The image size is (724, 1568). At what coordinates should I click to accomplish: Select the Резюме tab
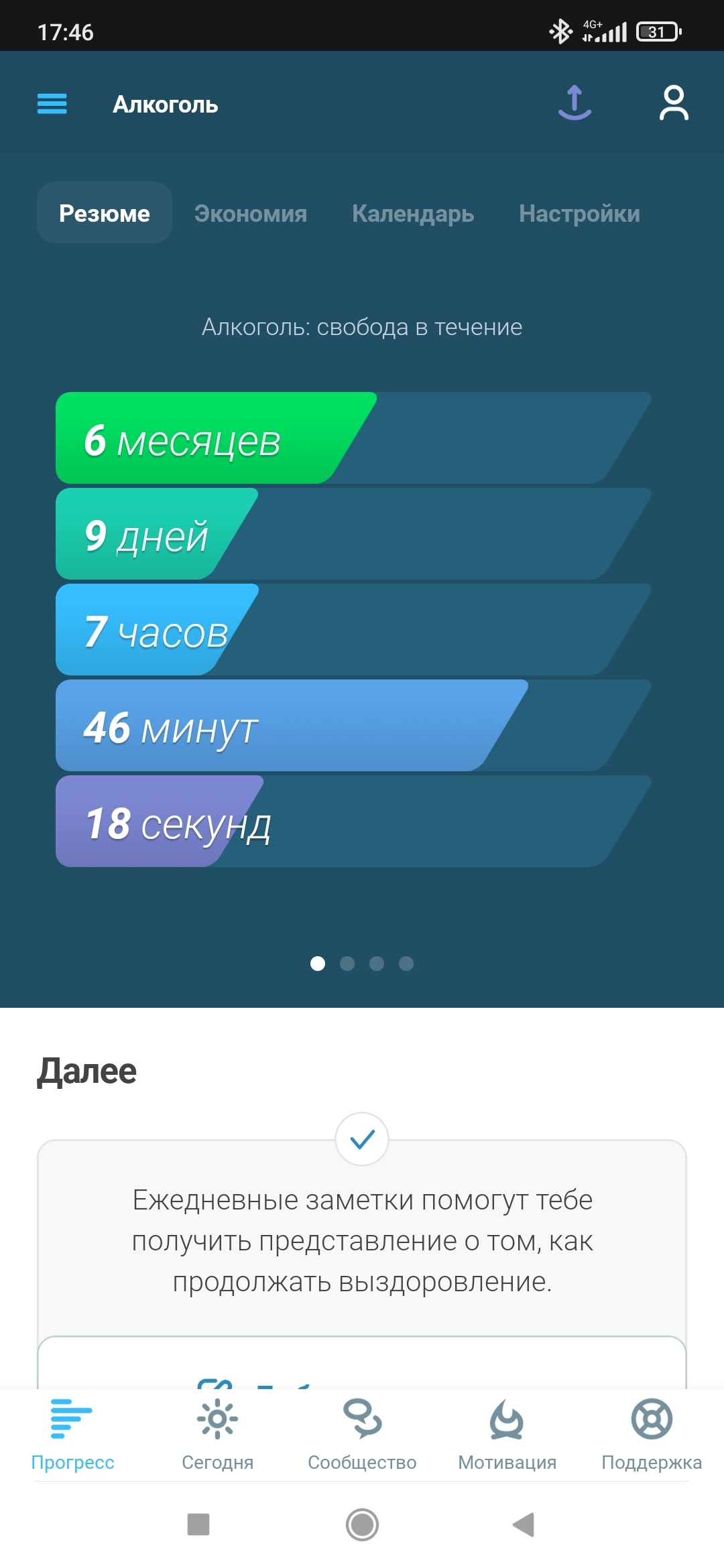pos(105,213)
